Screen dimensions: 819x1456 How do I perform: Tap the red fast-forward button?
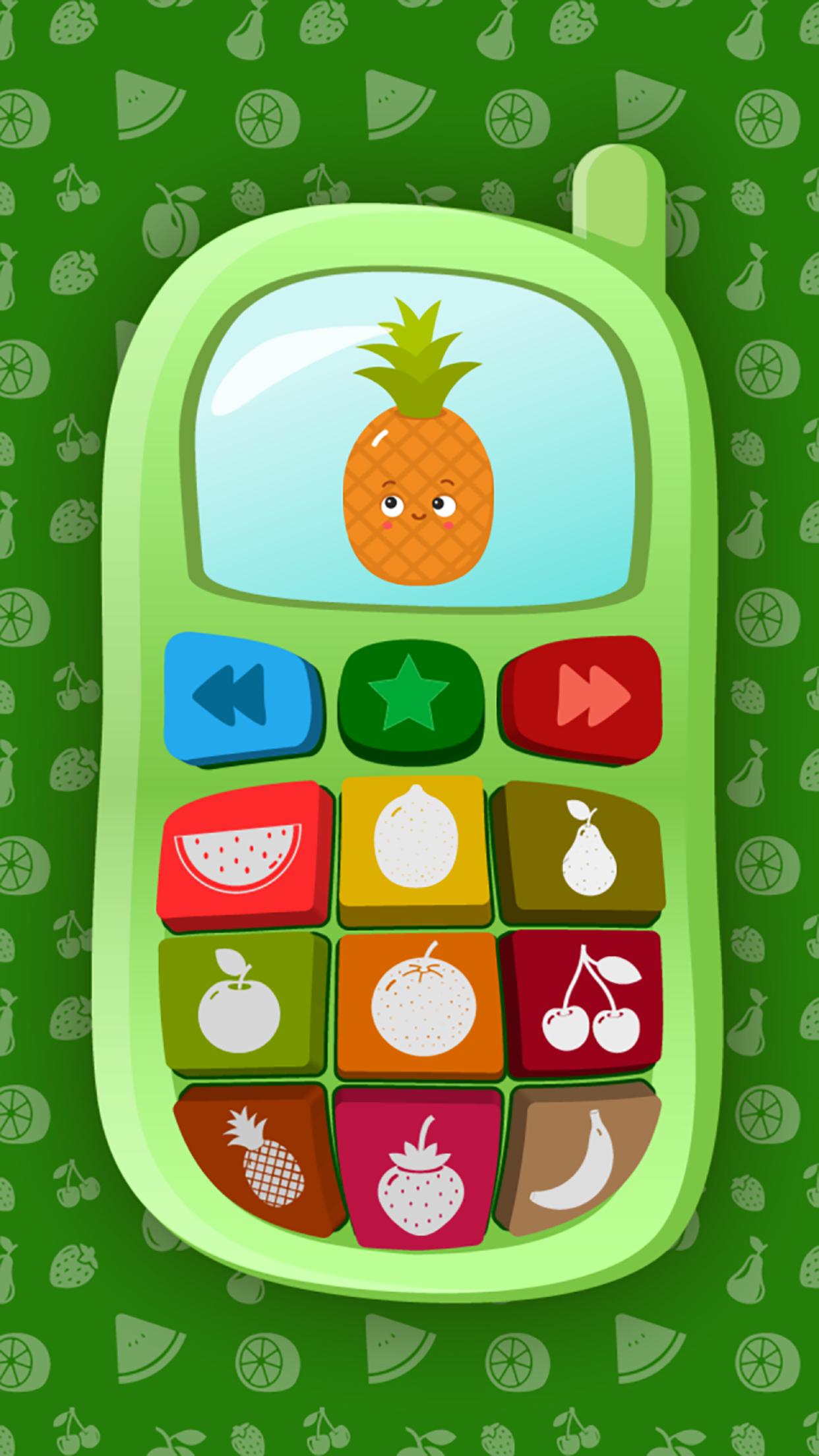point(583,697)
